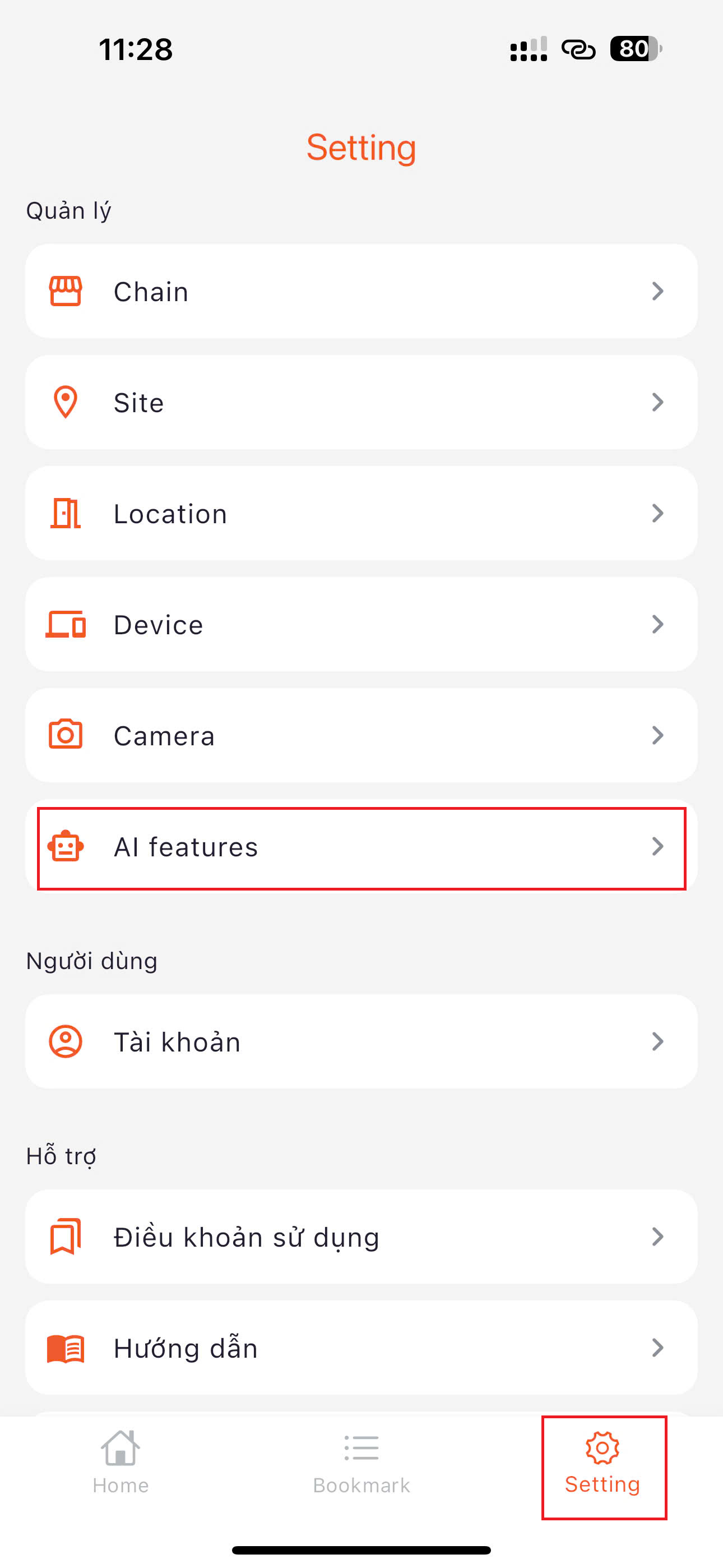View Điều khoản sử dụng
This screenshot has height=1568, width=723.
tap(361, 1237)
